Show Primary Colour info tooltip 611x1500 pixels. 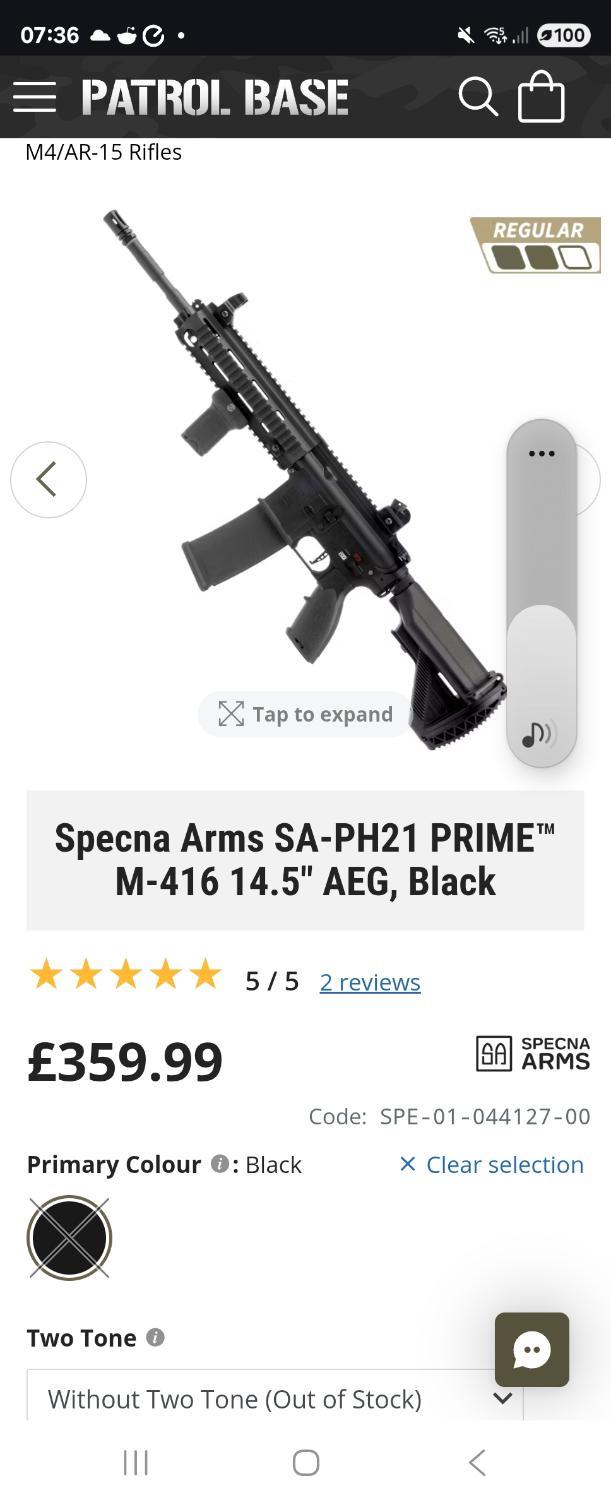point(219,1164)
